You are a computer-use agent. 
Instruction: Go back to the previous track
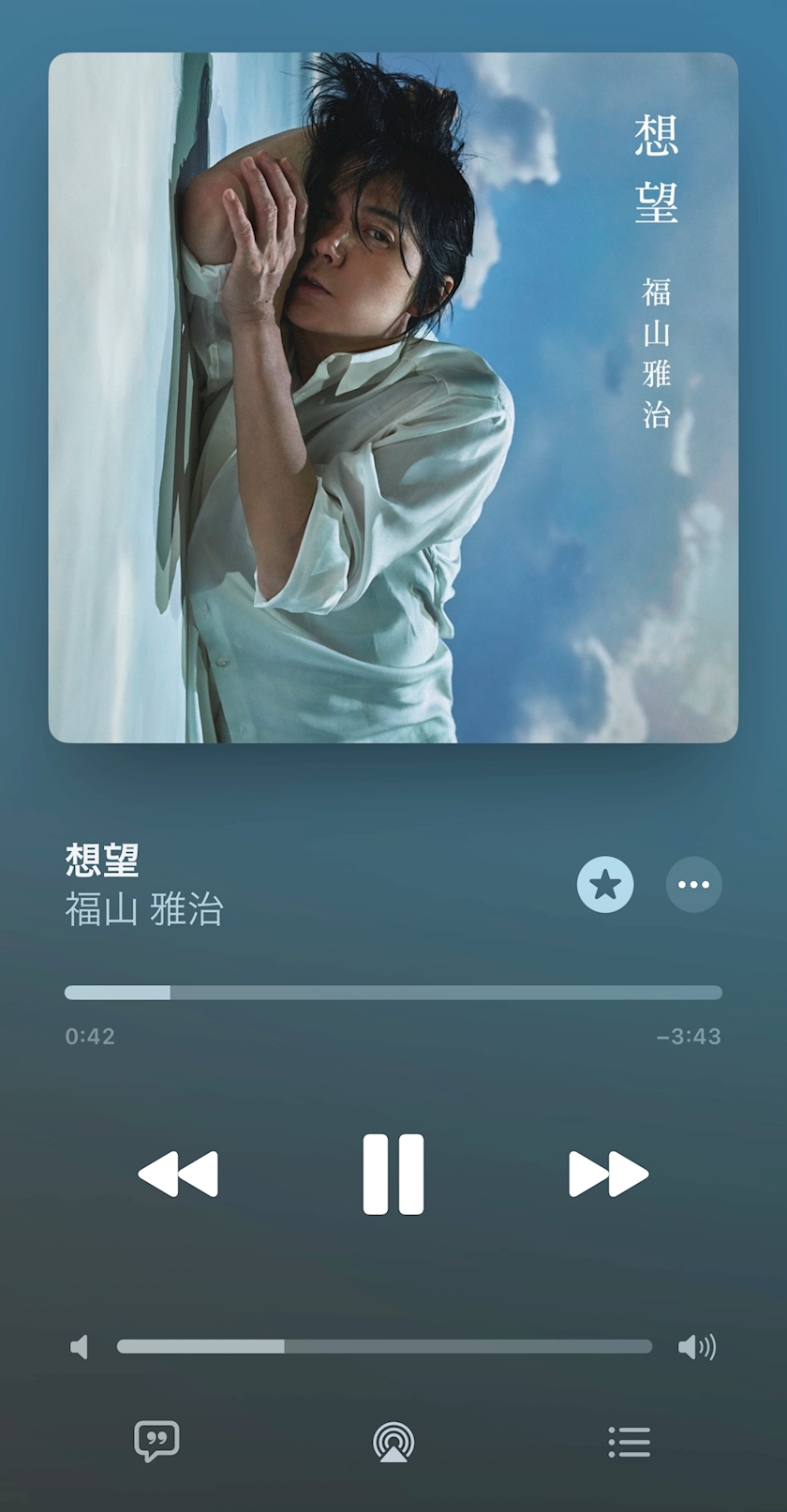point(178,1174)
